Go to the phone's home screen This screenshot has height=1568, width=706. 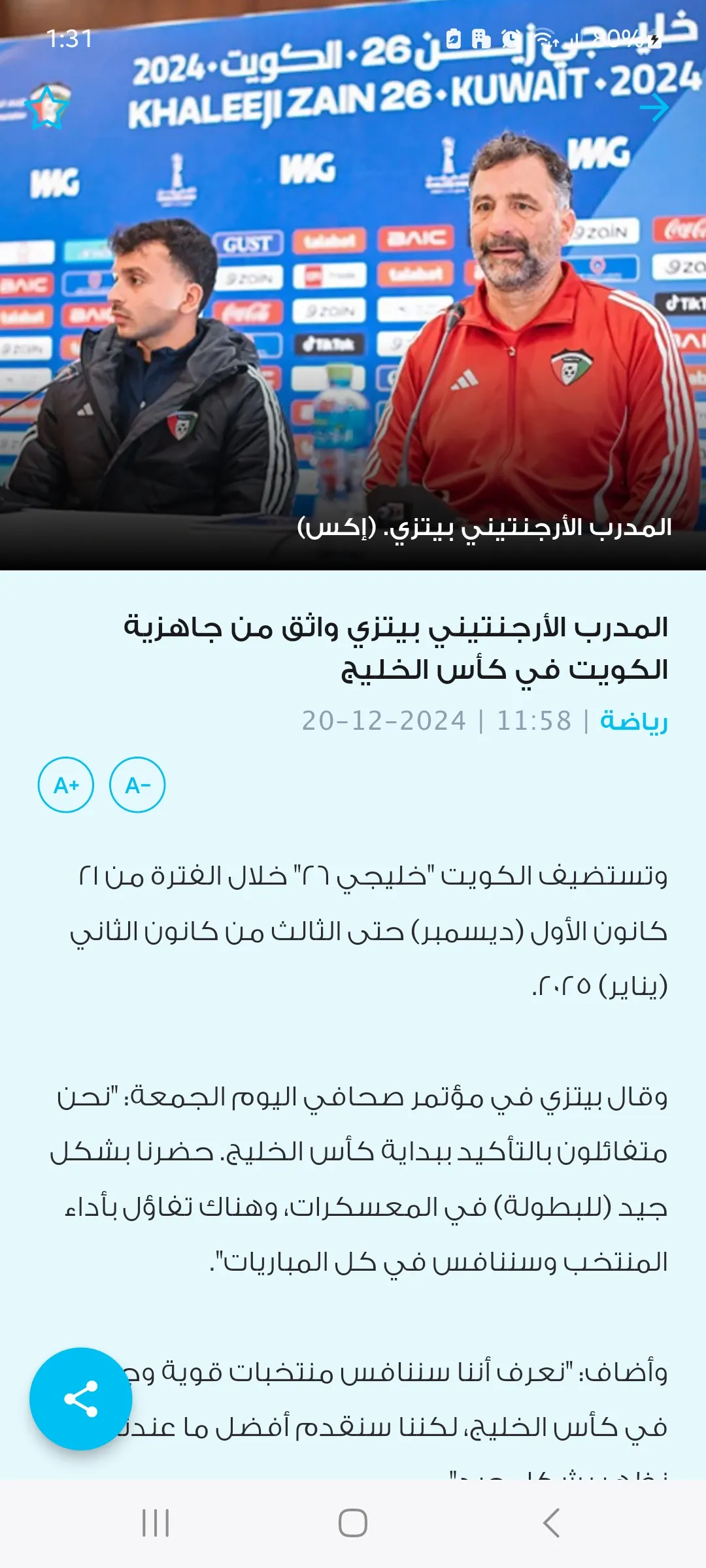coord(353,1523)
